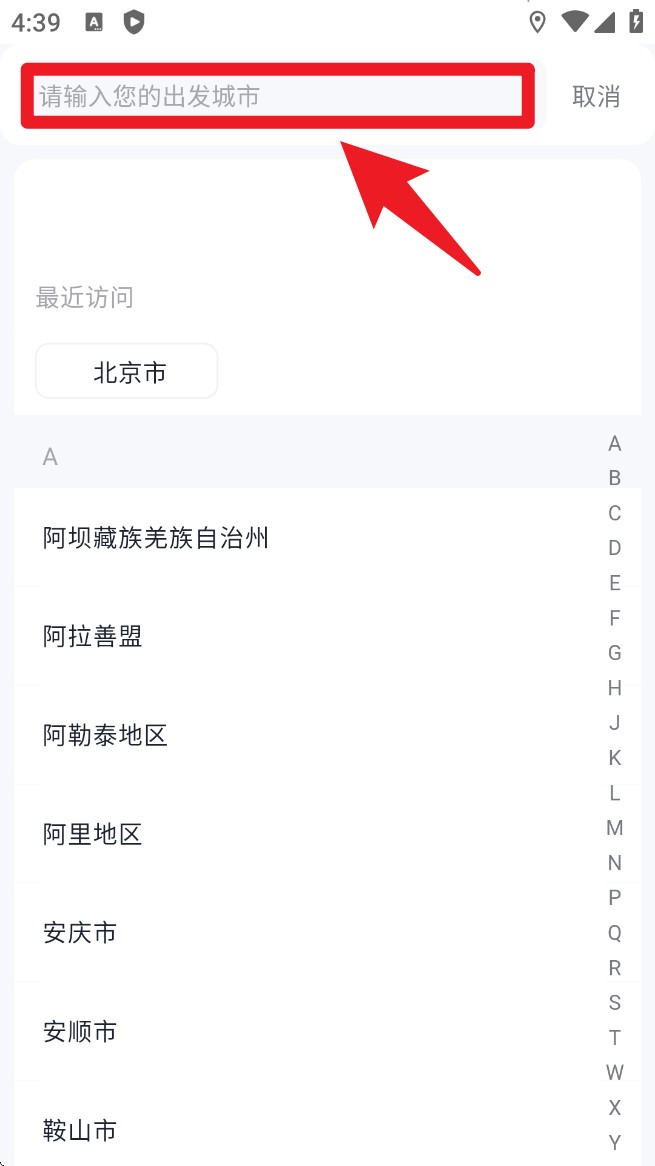Viewport: 655px width, 1166px height.
Task: Jump to letter M in index
Action: (615, 828)
